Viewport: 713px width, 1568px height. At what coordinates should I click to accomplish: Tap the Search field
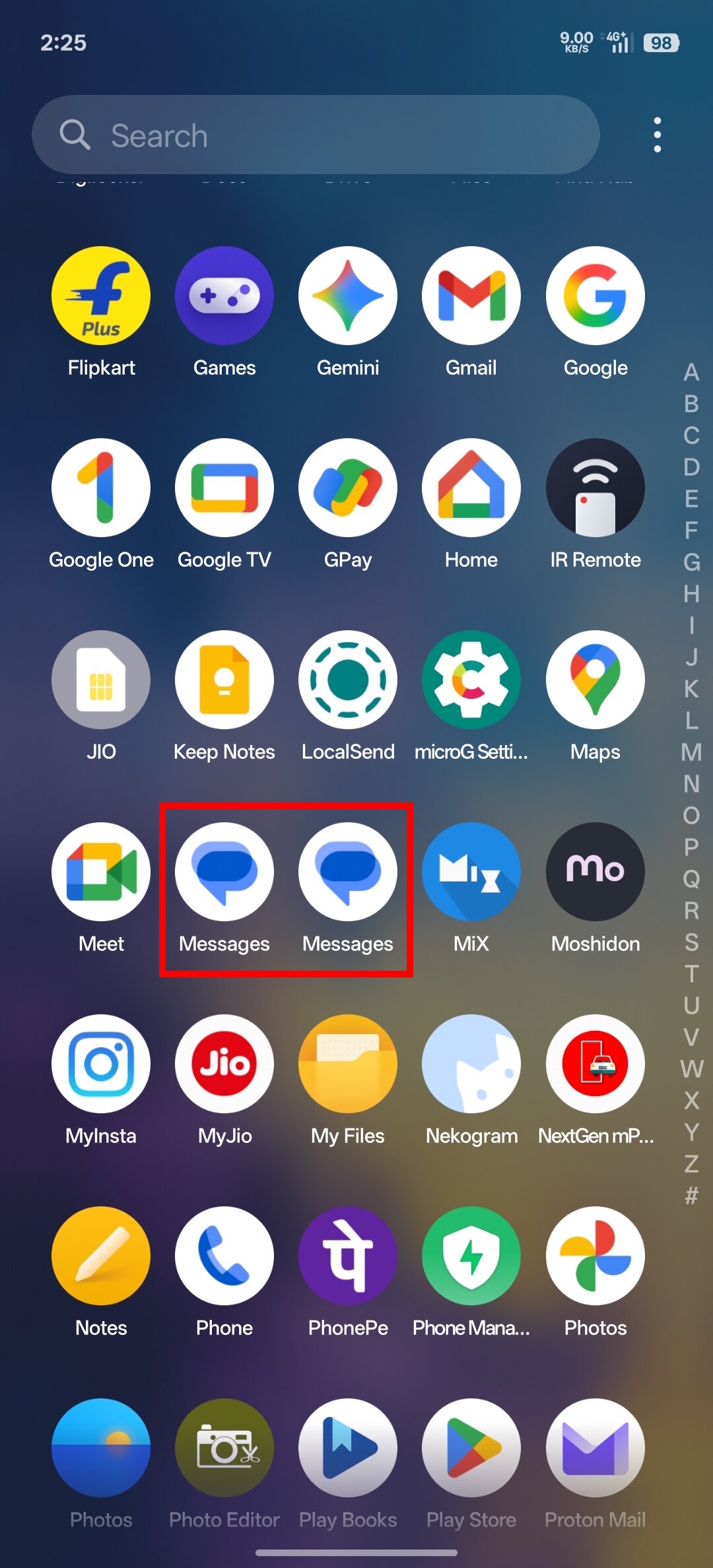coord(316,135)
